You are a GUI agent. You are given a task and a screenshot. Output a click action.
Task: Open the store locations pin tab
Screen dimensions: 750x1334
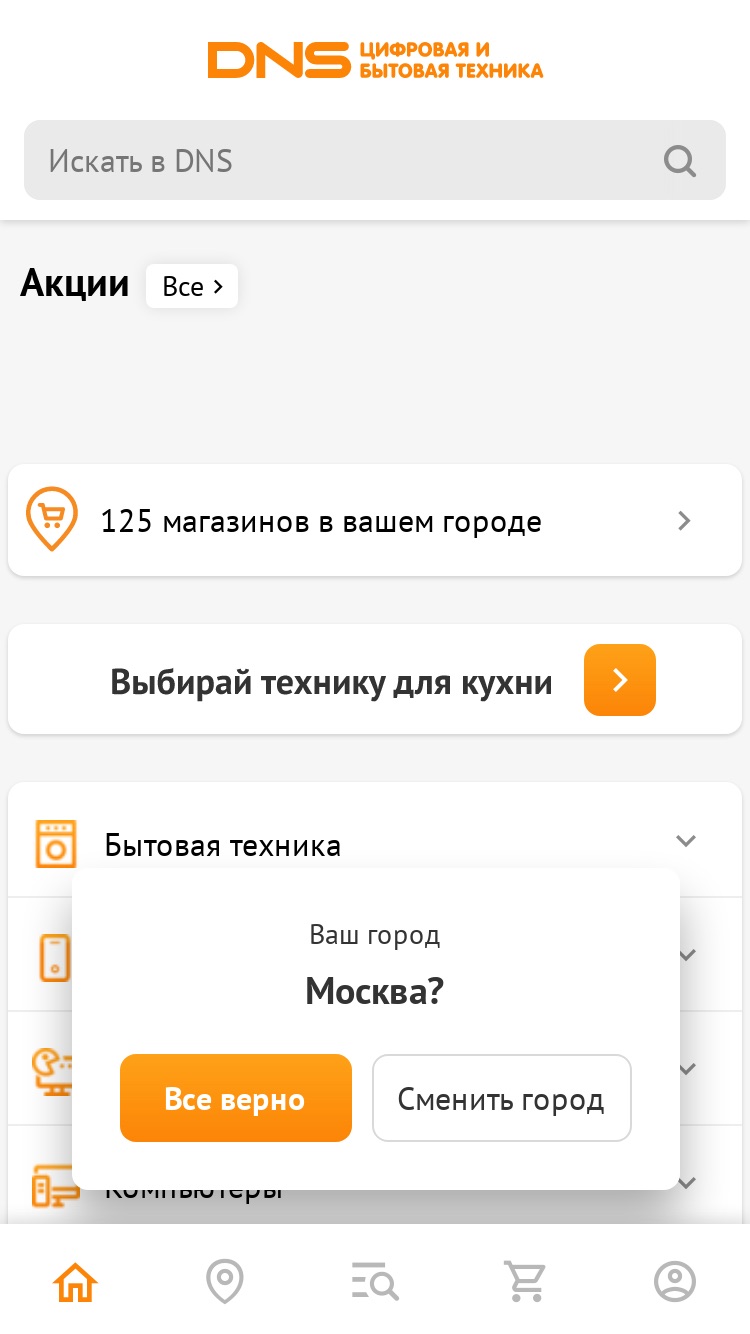(x=224, y=1280)
